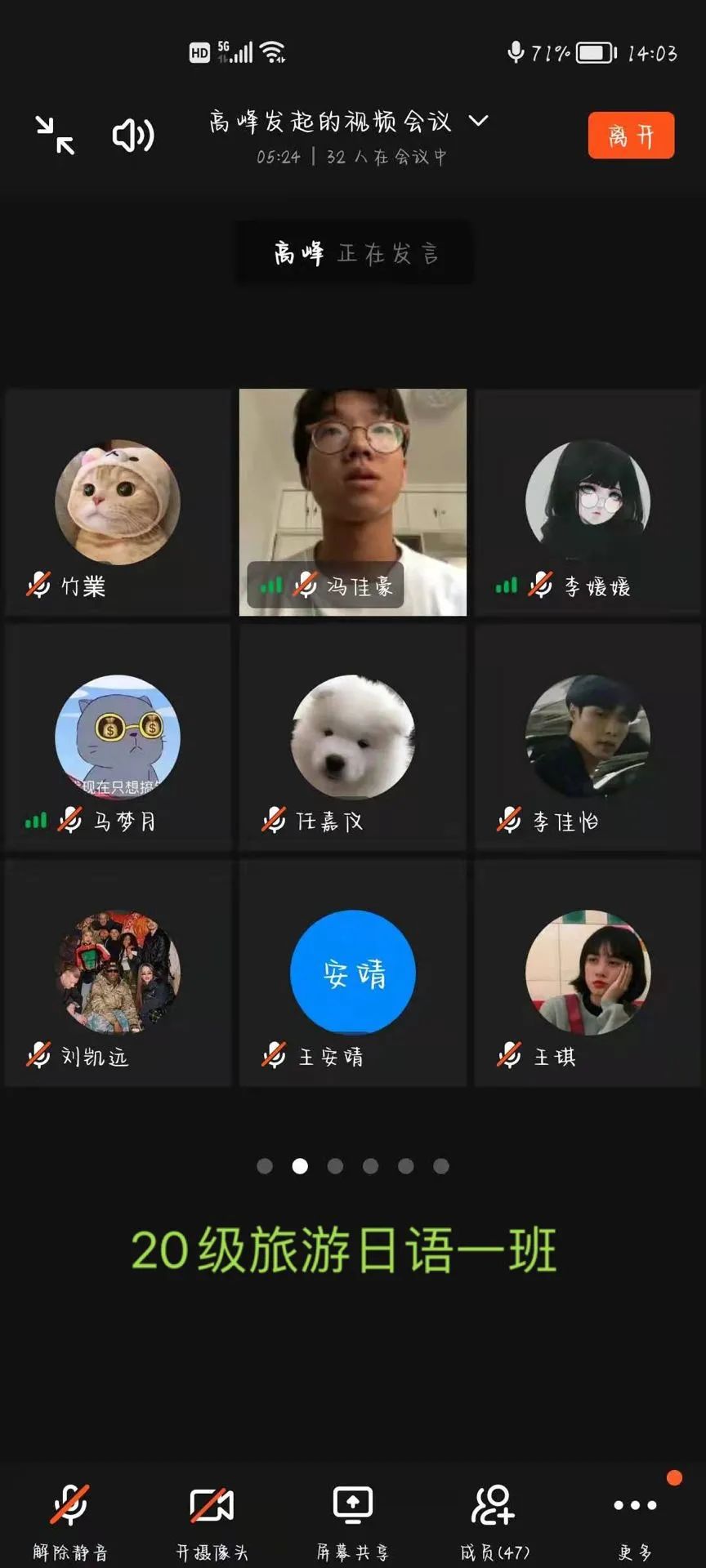Select 王琪's participant tile
The image size is (706, 1568).
pyautogui.click(x=588, y=973)
